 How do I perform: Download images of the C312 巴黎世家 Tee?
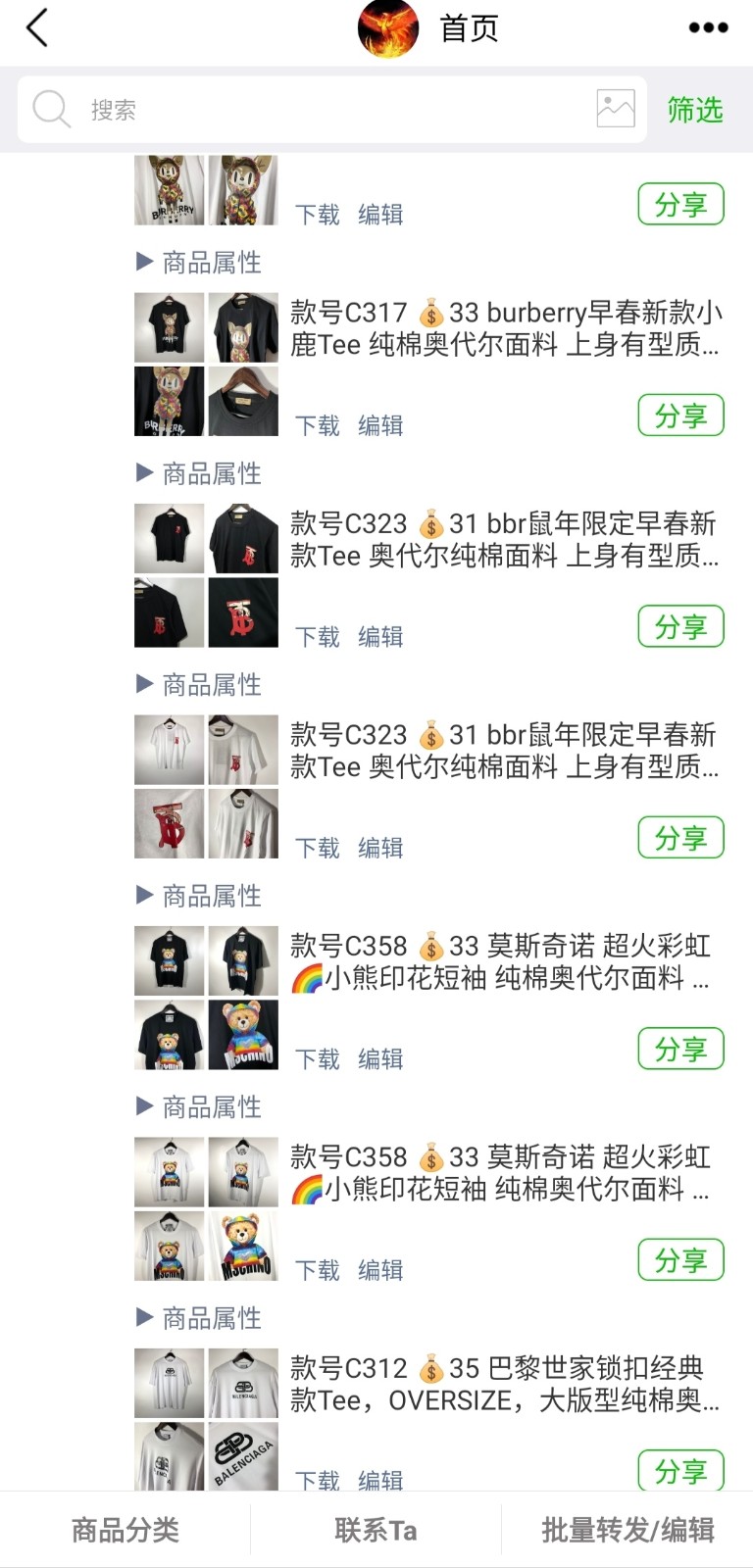point(318,1479)
